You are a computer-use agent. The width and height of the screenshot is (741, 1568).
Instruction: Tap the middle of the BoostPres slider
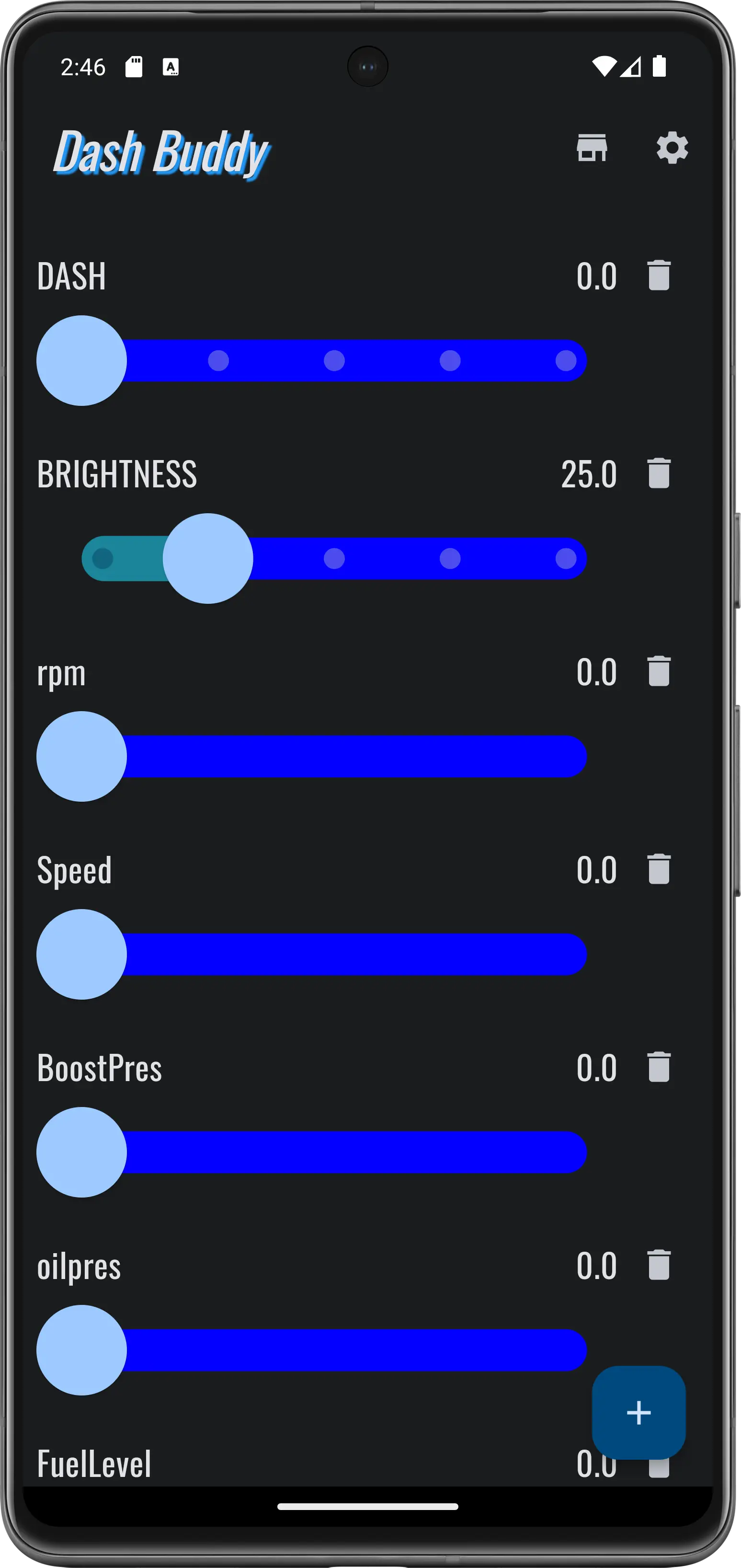point(334,1152)
